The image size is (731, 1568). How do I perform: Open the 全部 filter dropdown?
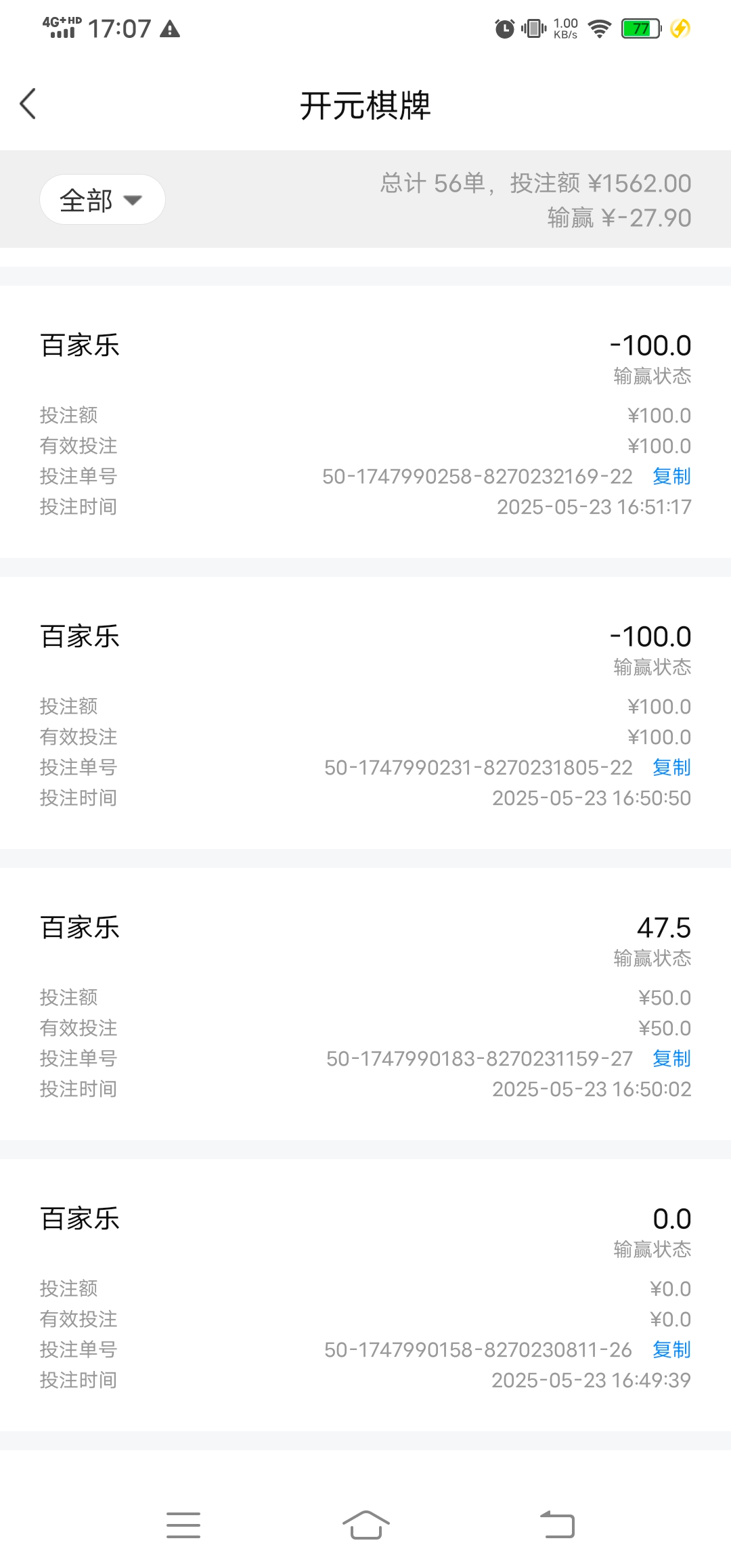pos(102,200)
